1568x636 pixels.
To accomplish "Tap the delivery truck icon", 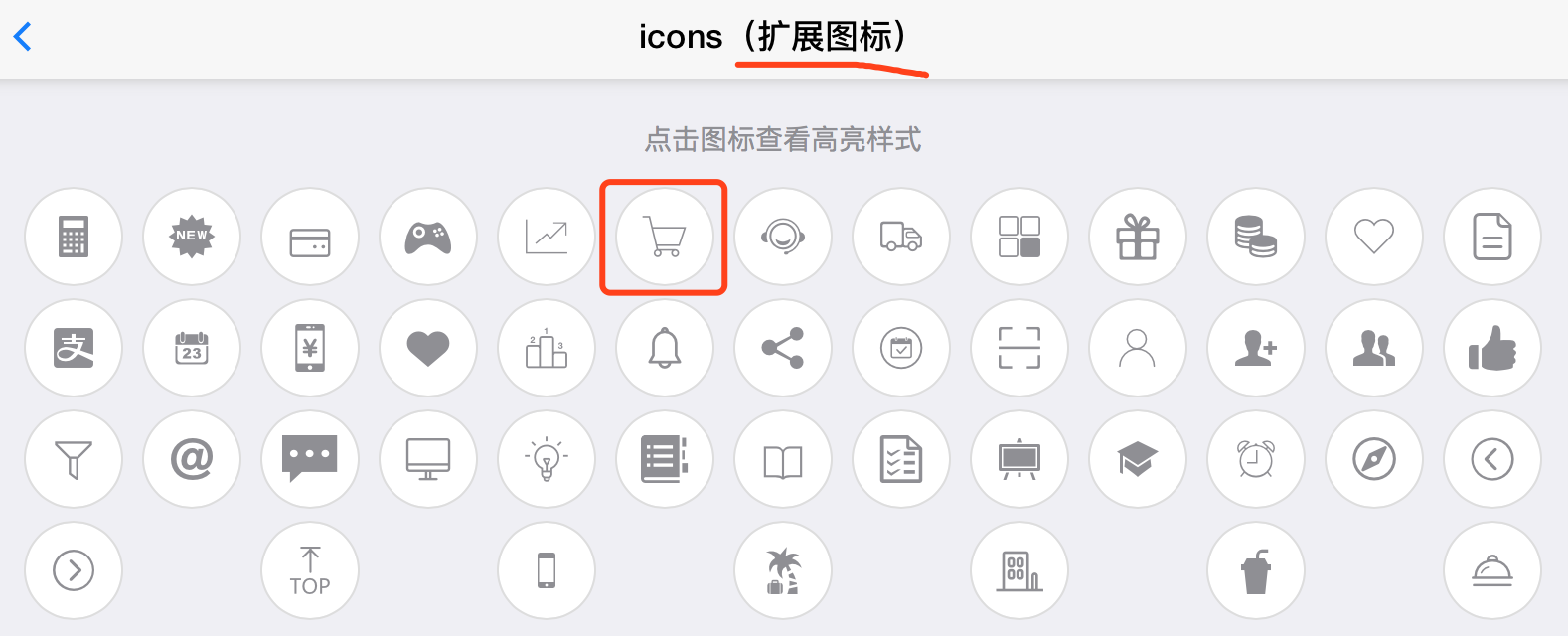I will click(x=901, y=237).
